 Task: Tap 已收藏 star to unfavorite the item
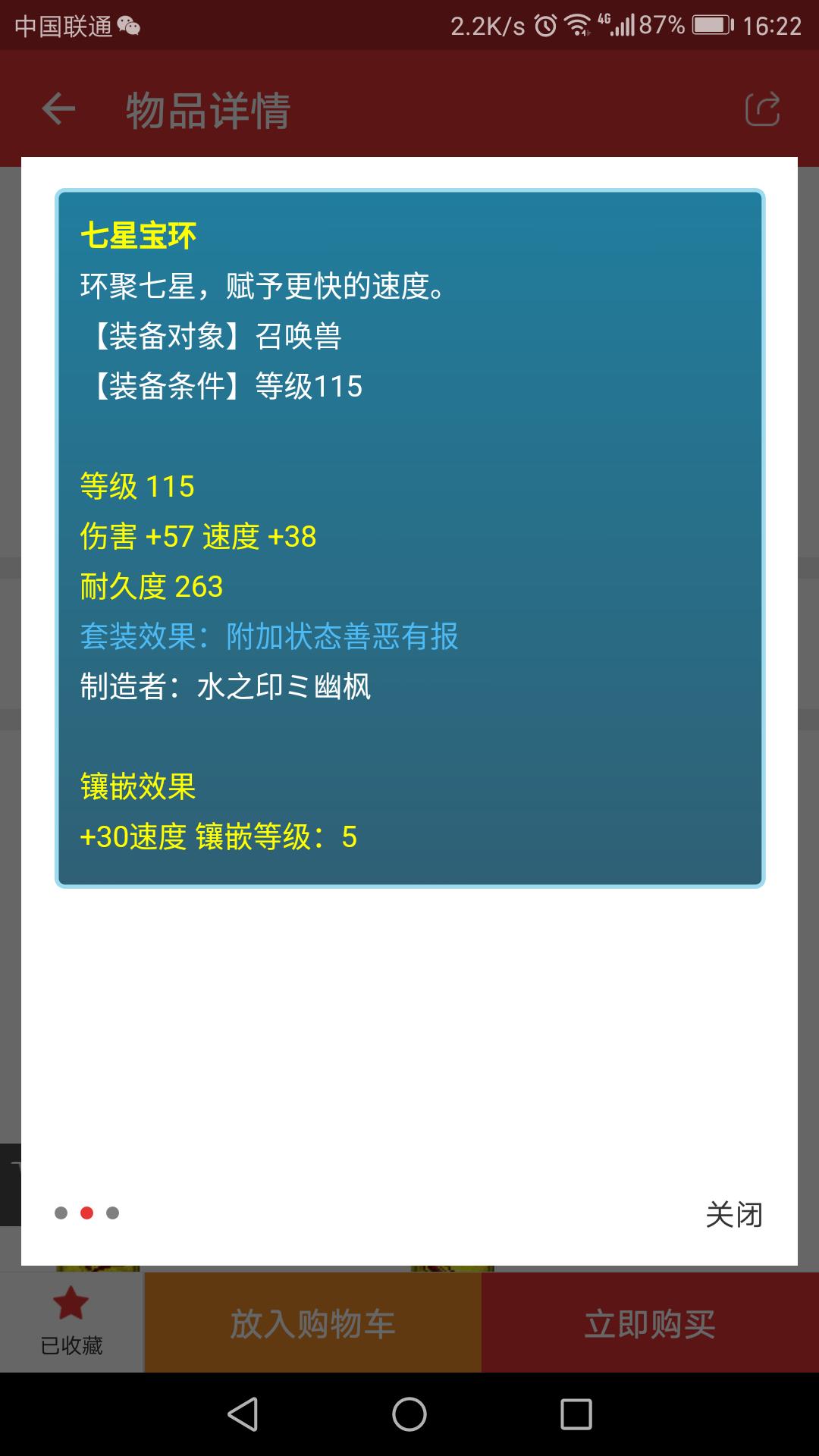[71, 1323]
